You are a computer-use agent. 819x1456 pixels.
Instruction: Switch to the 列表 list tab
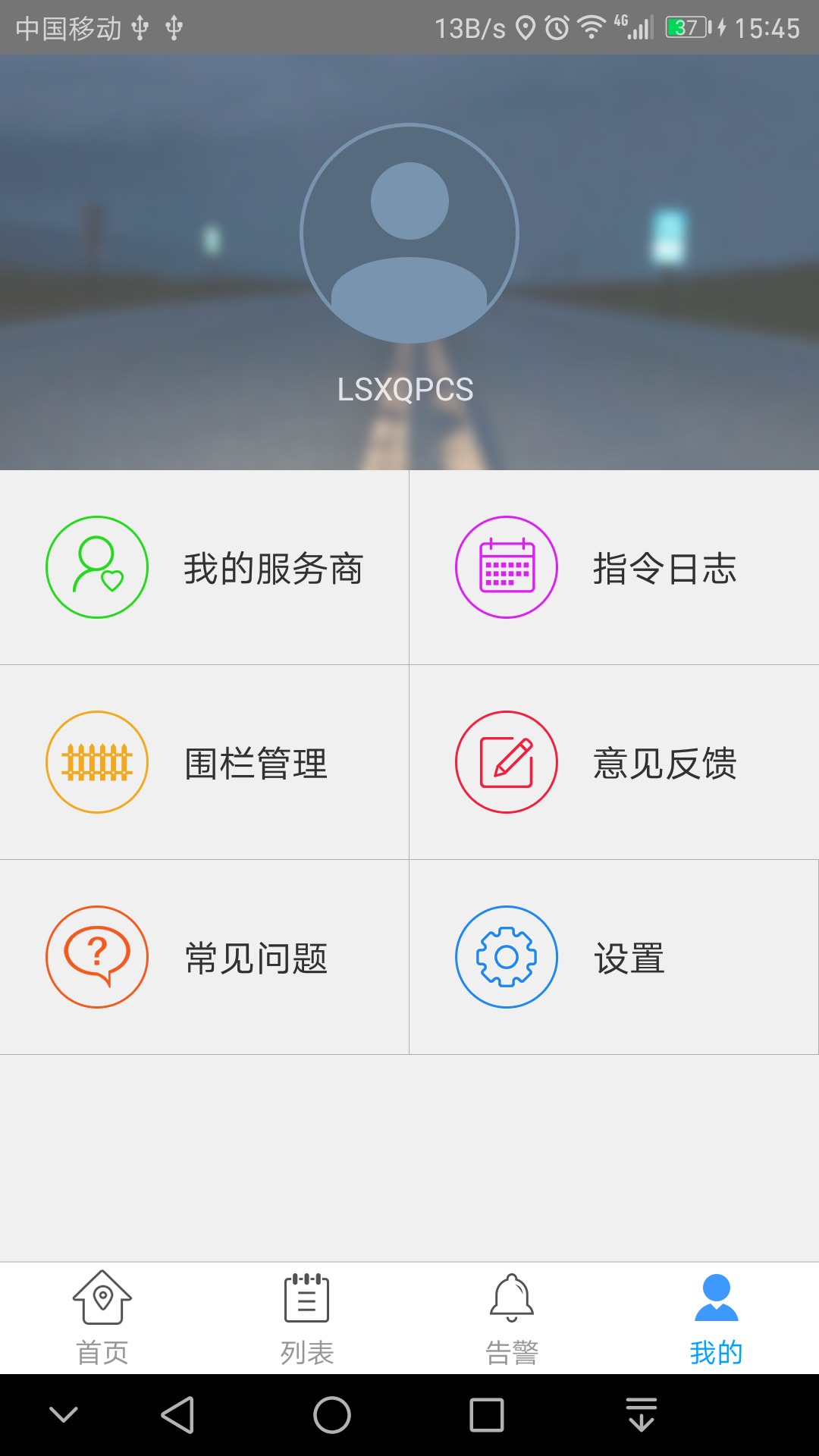(x=307, y=1318)
